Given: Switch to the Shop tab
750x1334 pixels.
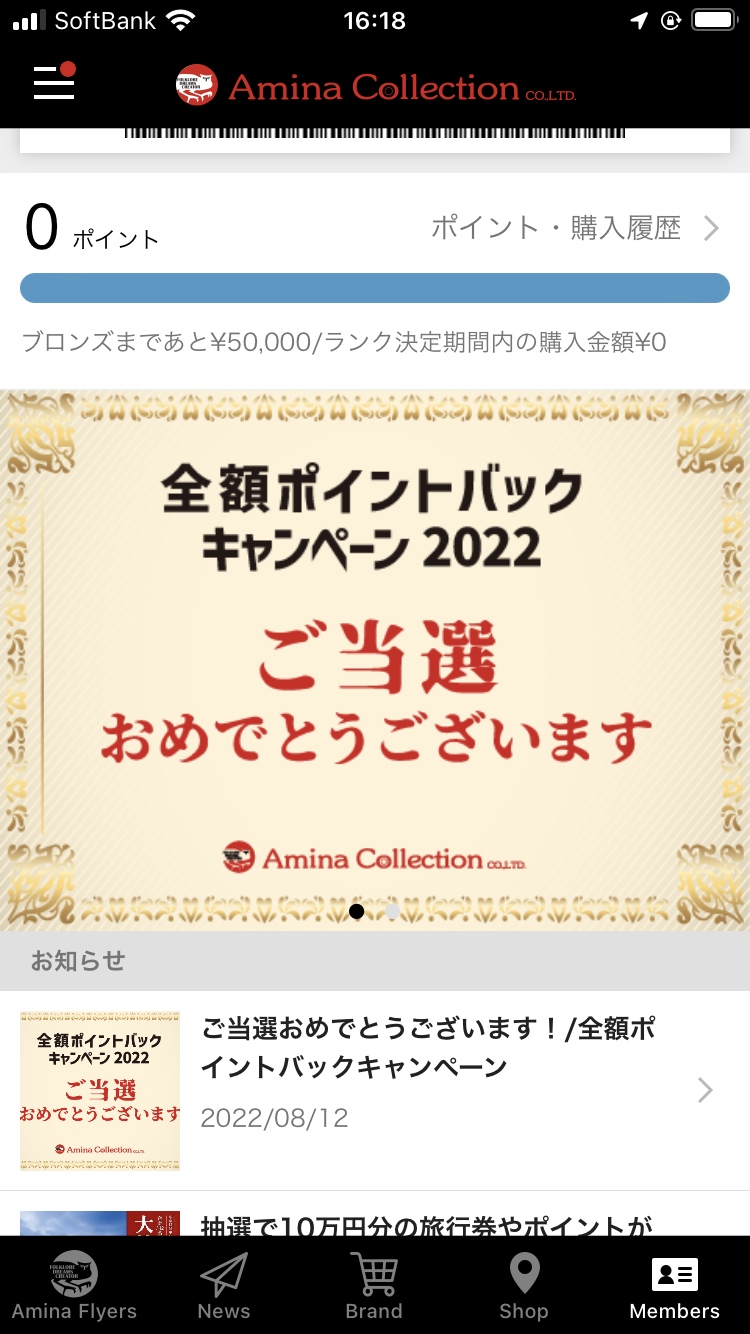Looking at the screenshot, I should pos(524,1286).
